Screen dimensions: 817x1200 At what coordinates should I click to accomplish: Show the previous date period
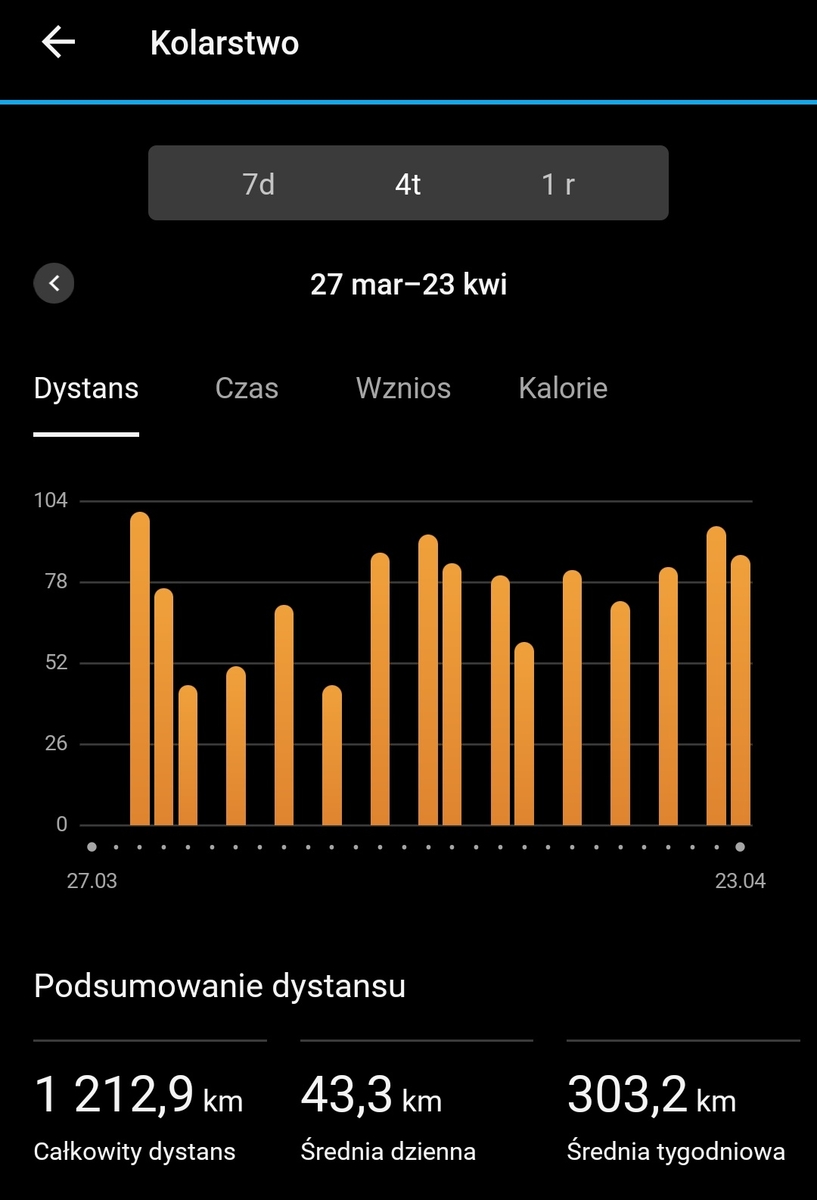point(54,284)
